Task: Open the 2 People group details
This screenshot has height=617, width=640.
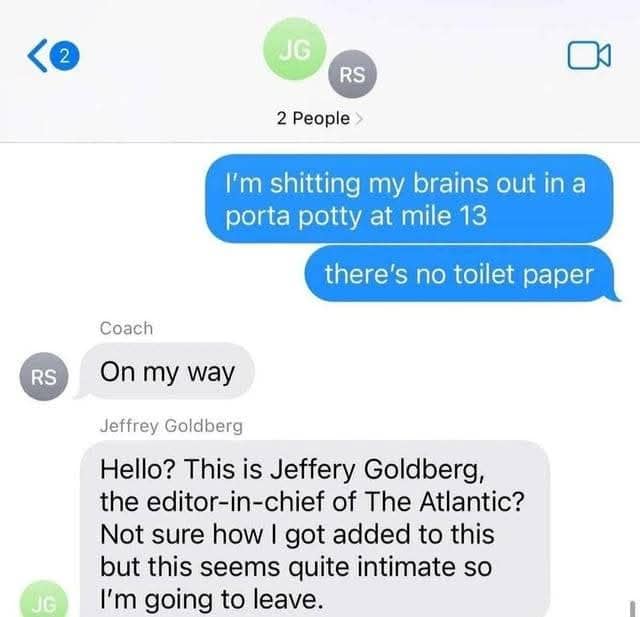Action: [319, 119]
